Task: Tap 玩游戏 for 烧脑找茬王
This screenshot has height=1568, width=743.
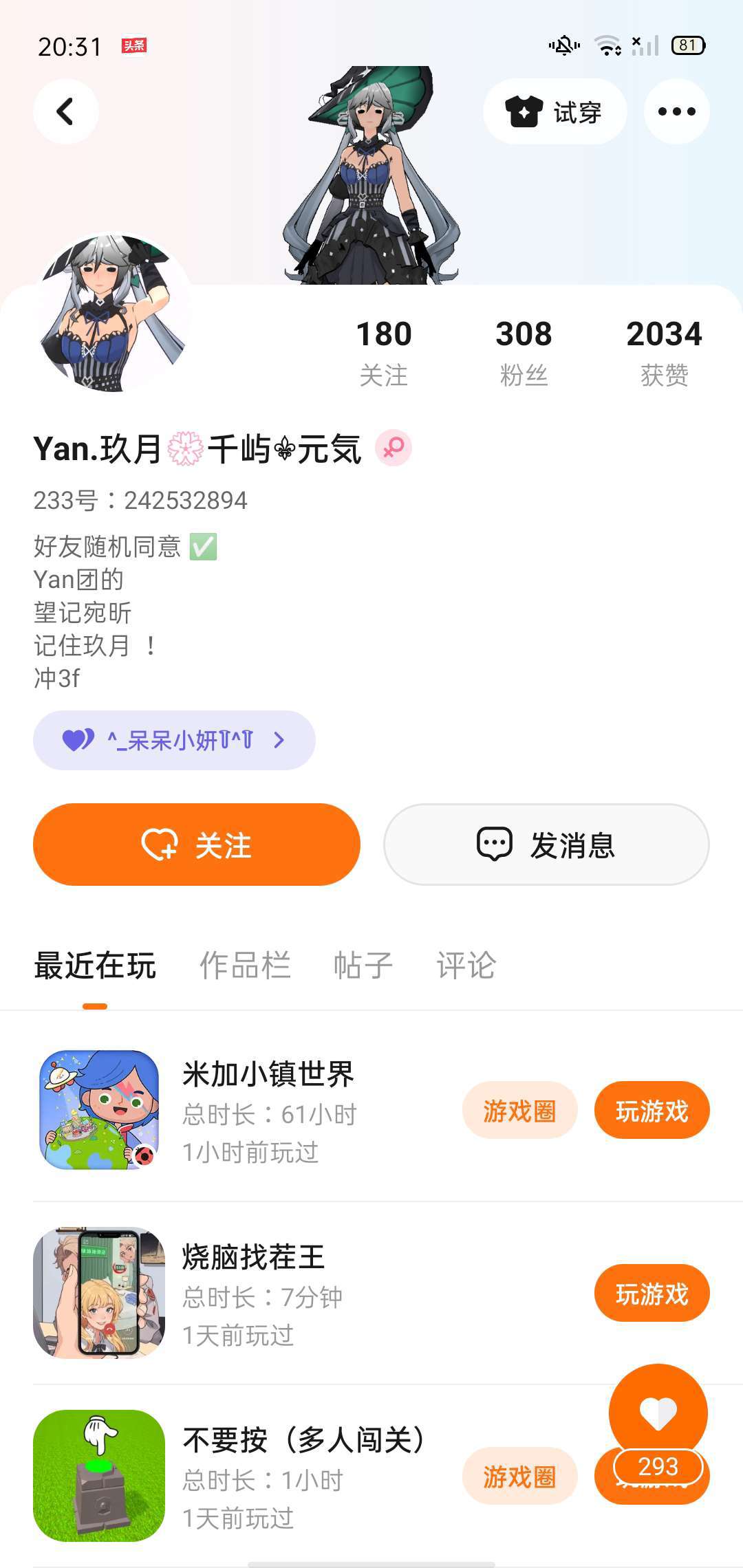Action: click(x=652, y=1293)
